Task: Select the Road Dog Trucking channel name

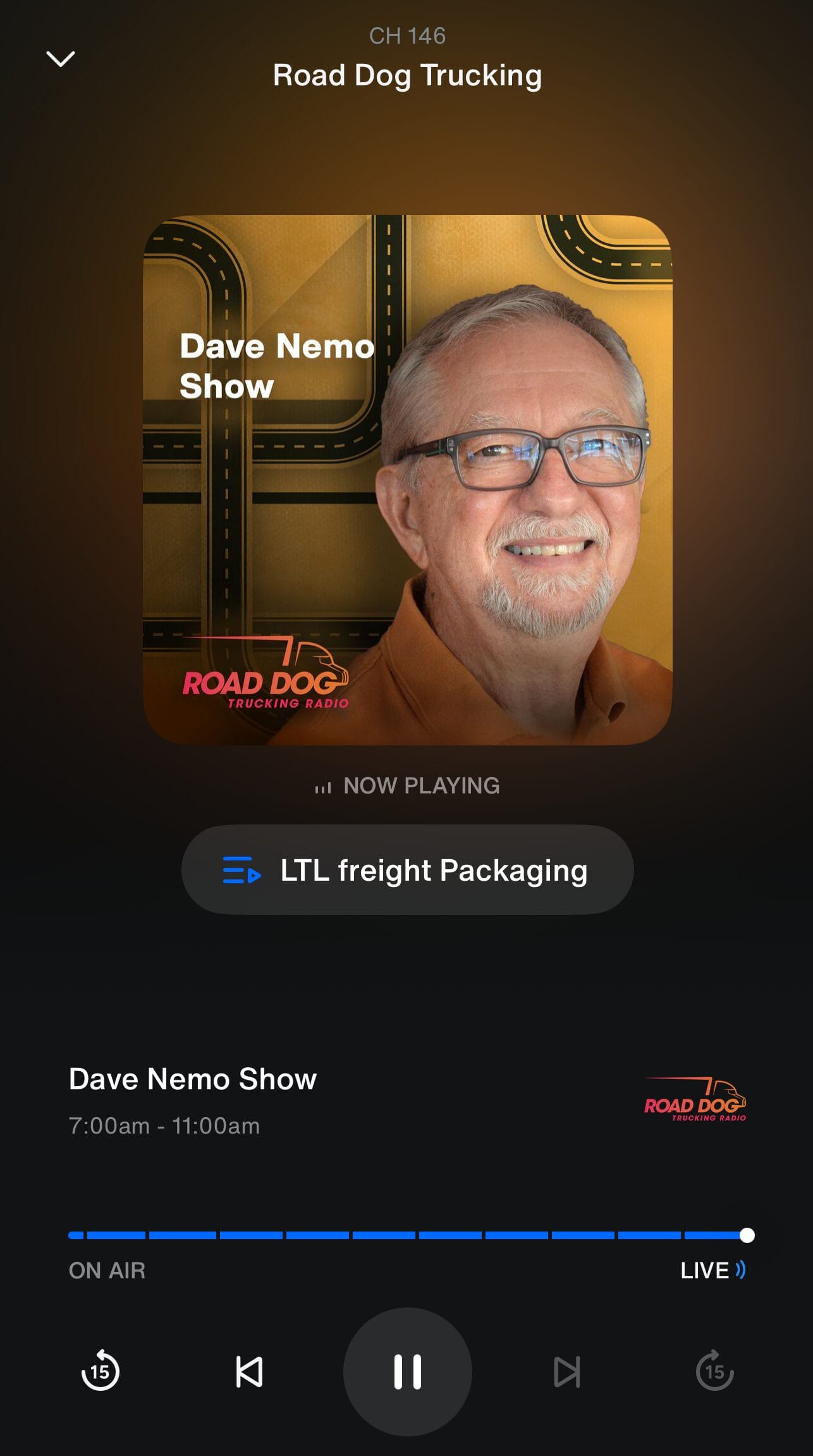Action: [x=406, y=75]
